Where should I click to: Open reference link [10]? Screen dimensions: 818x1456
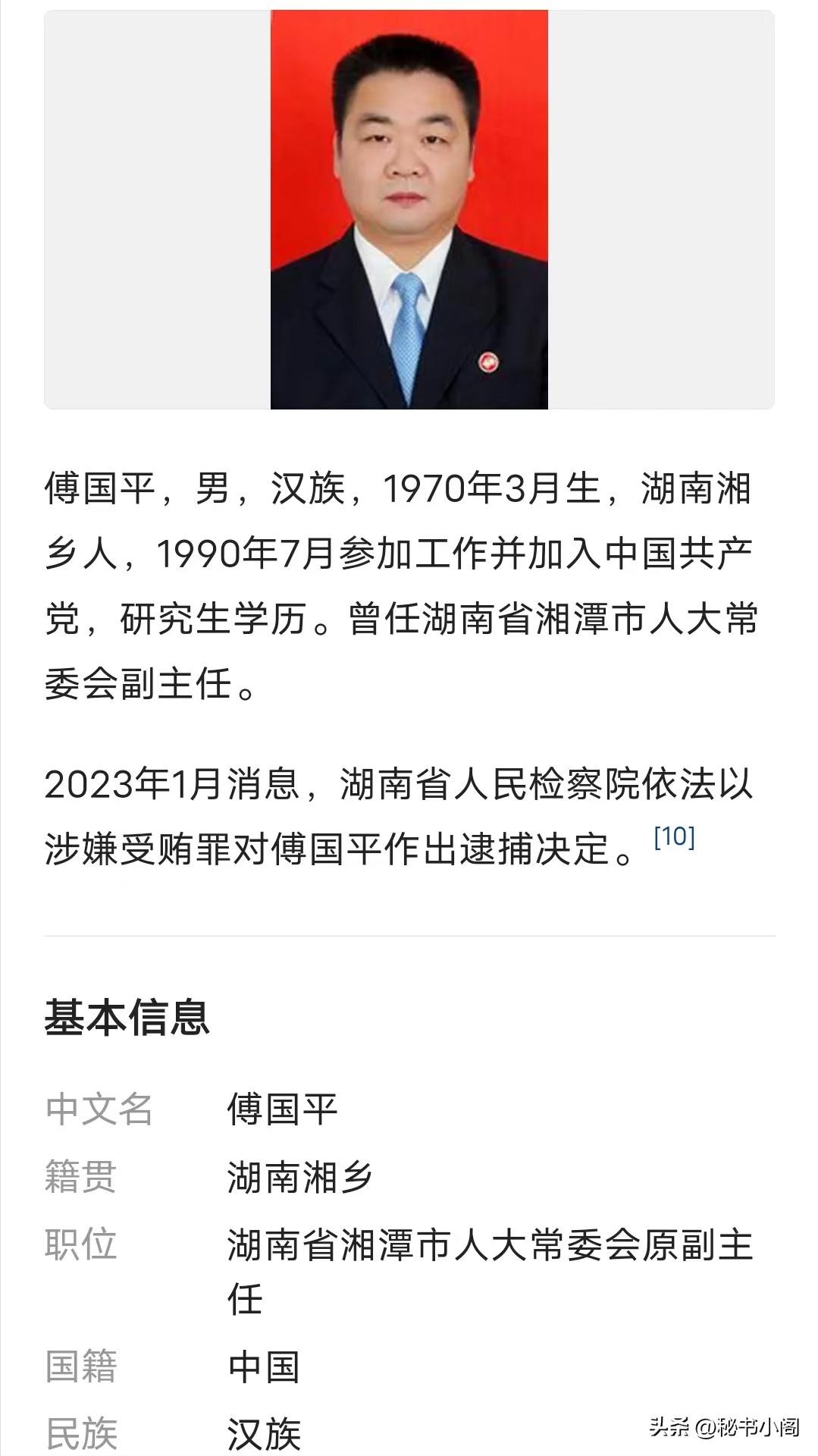pos(674,837)
